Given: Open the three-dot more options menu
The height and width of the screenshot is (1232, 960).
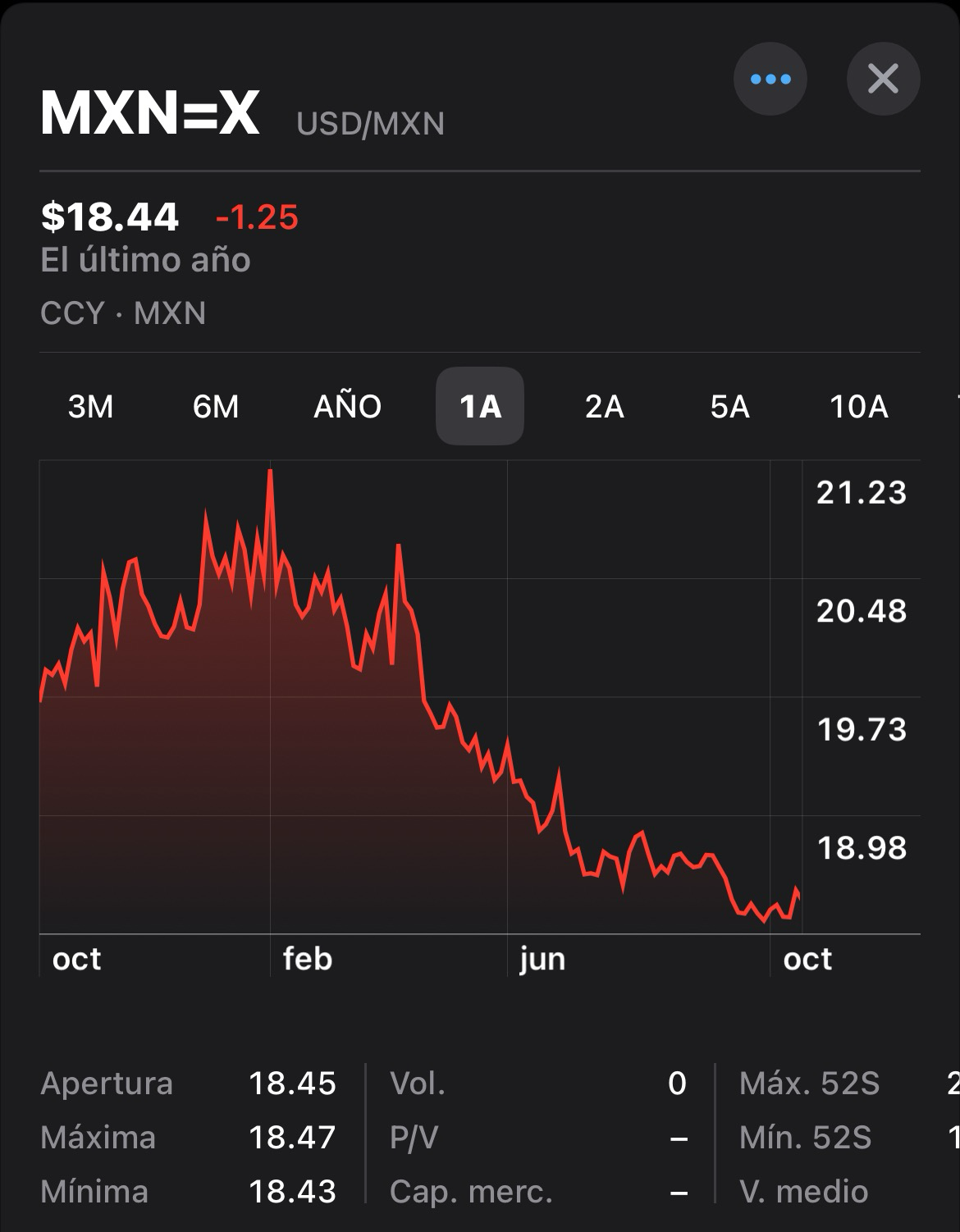Looking at the screenshot, I should tap(770, 80).
